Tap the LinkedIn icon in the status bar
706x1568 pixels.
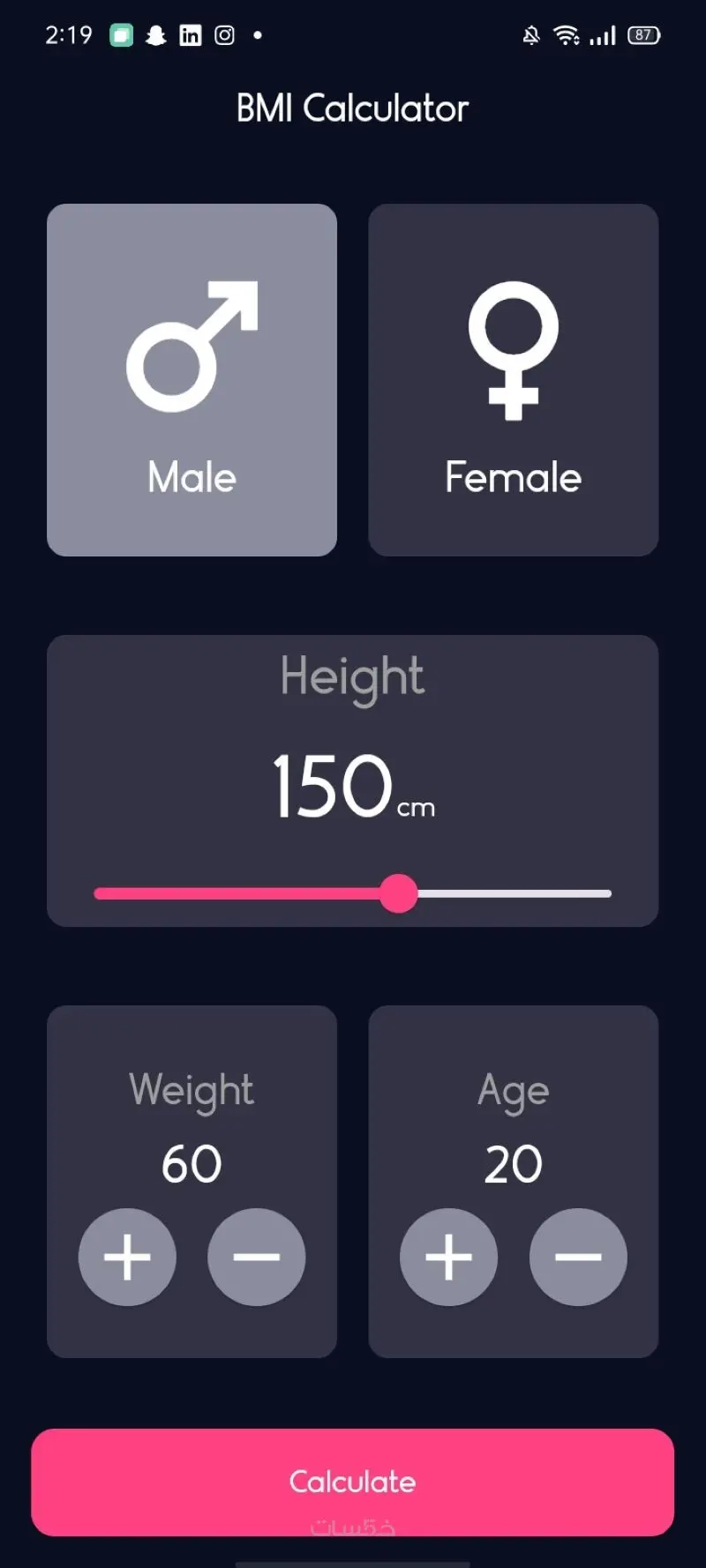click(190, 34)
